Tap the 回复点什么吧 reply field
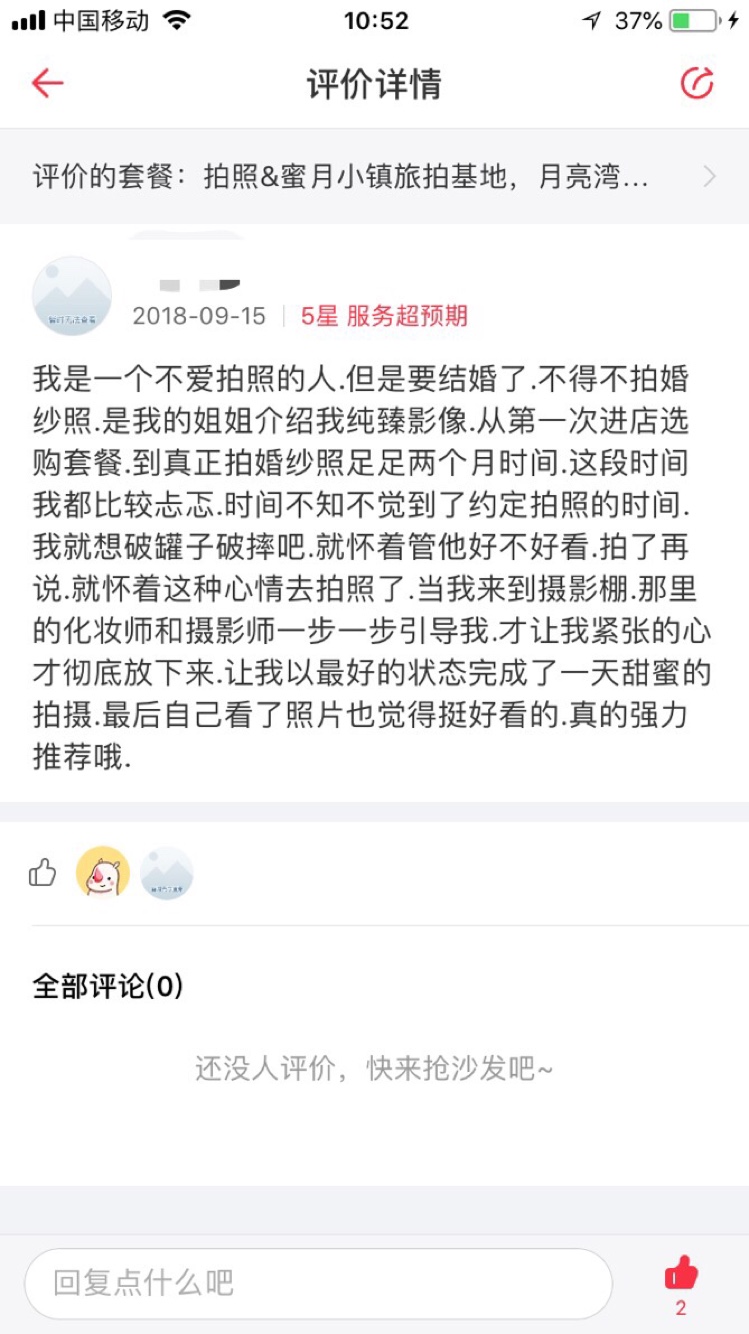 click(x=318, y=1283)
